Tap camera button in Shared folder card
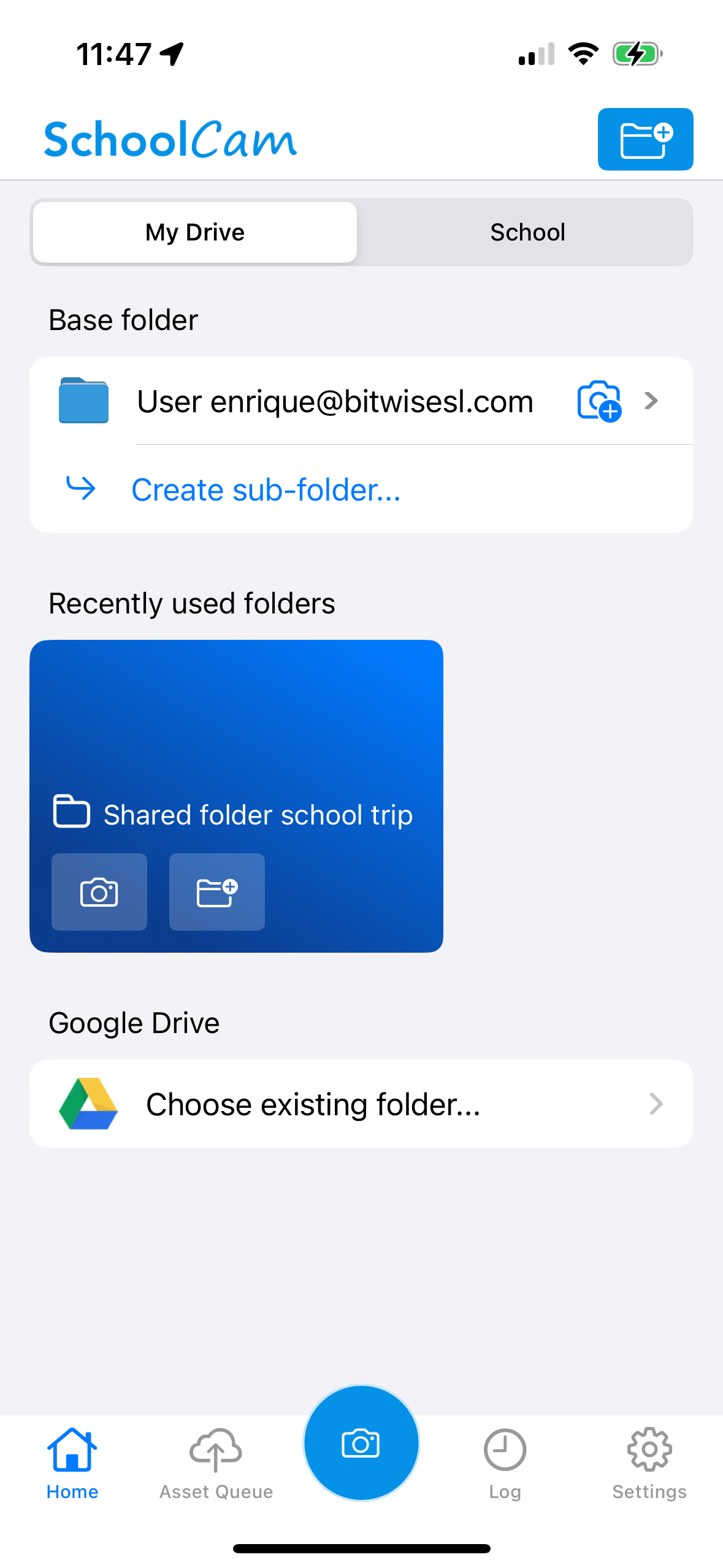 pos(99,892)
